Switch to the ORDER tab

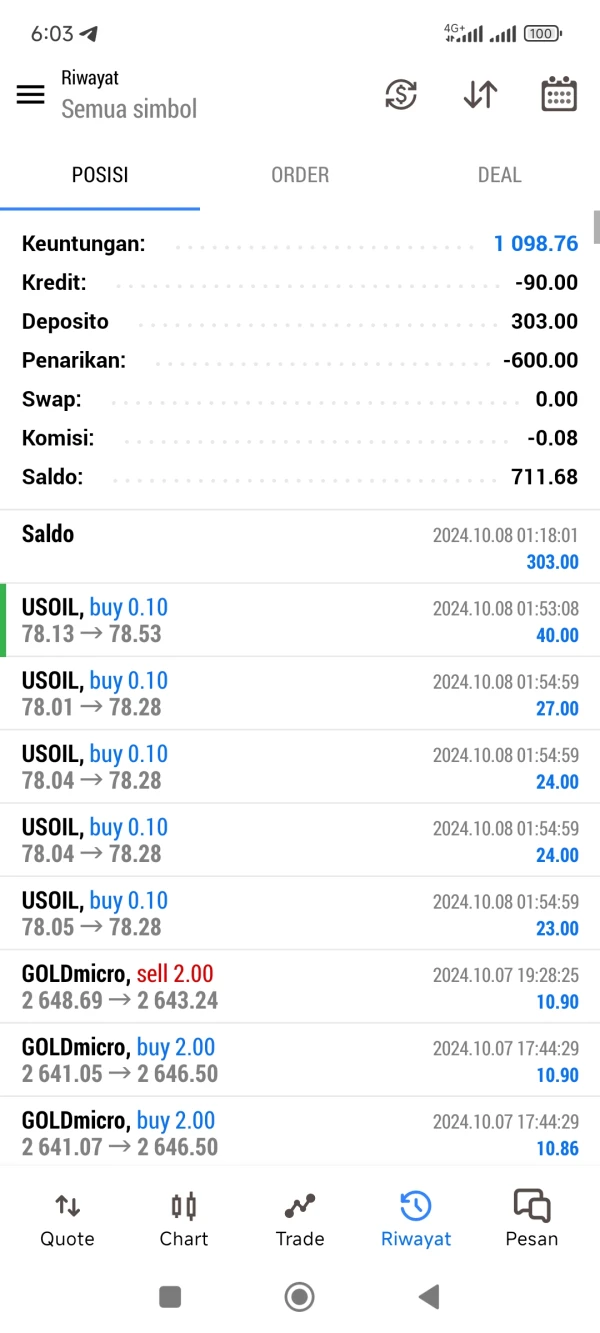coord(300,175)
